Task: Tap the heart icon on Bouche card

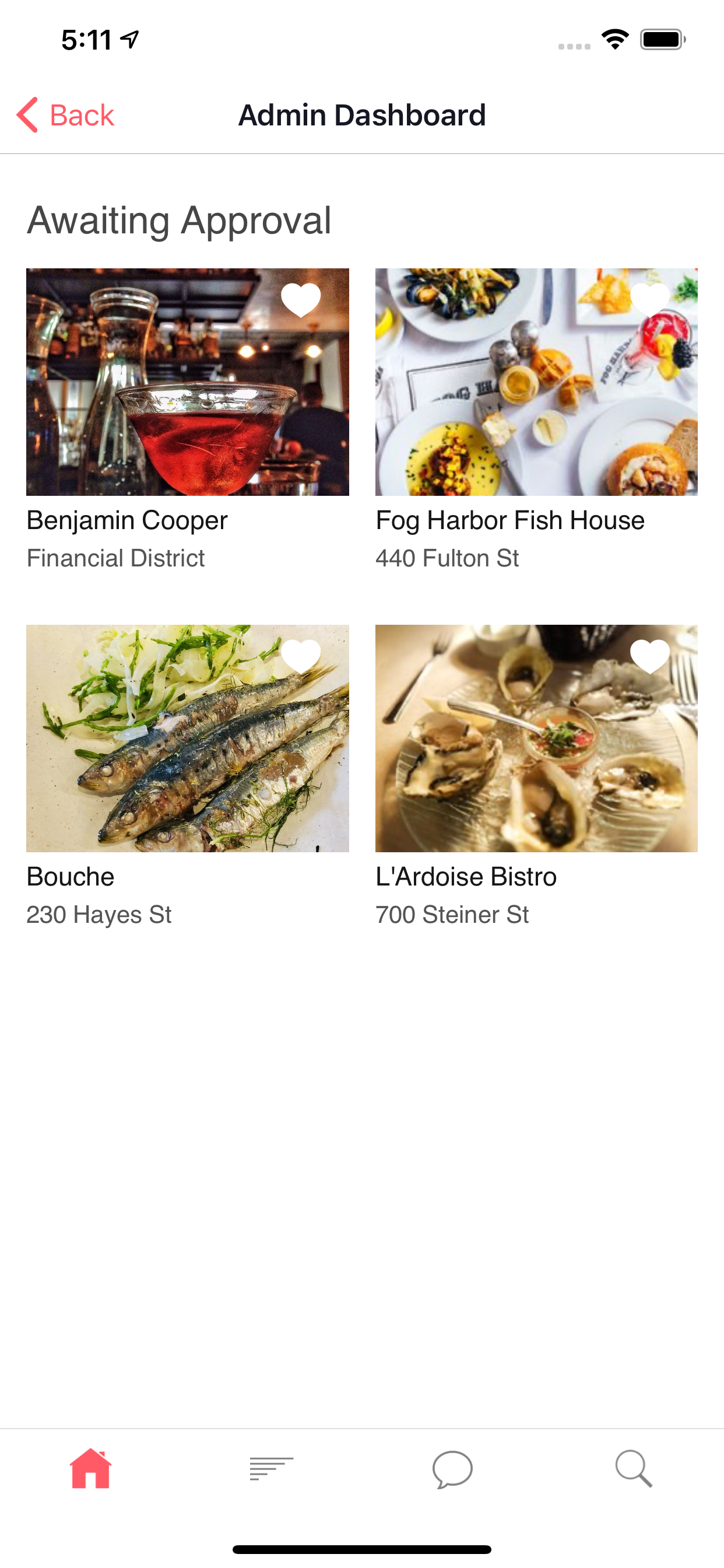Action: (302, 657)
